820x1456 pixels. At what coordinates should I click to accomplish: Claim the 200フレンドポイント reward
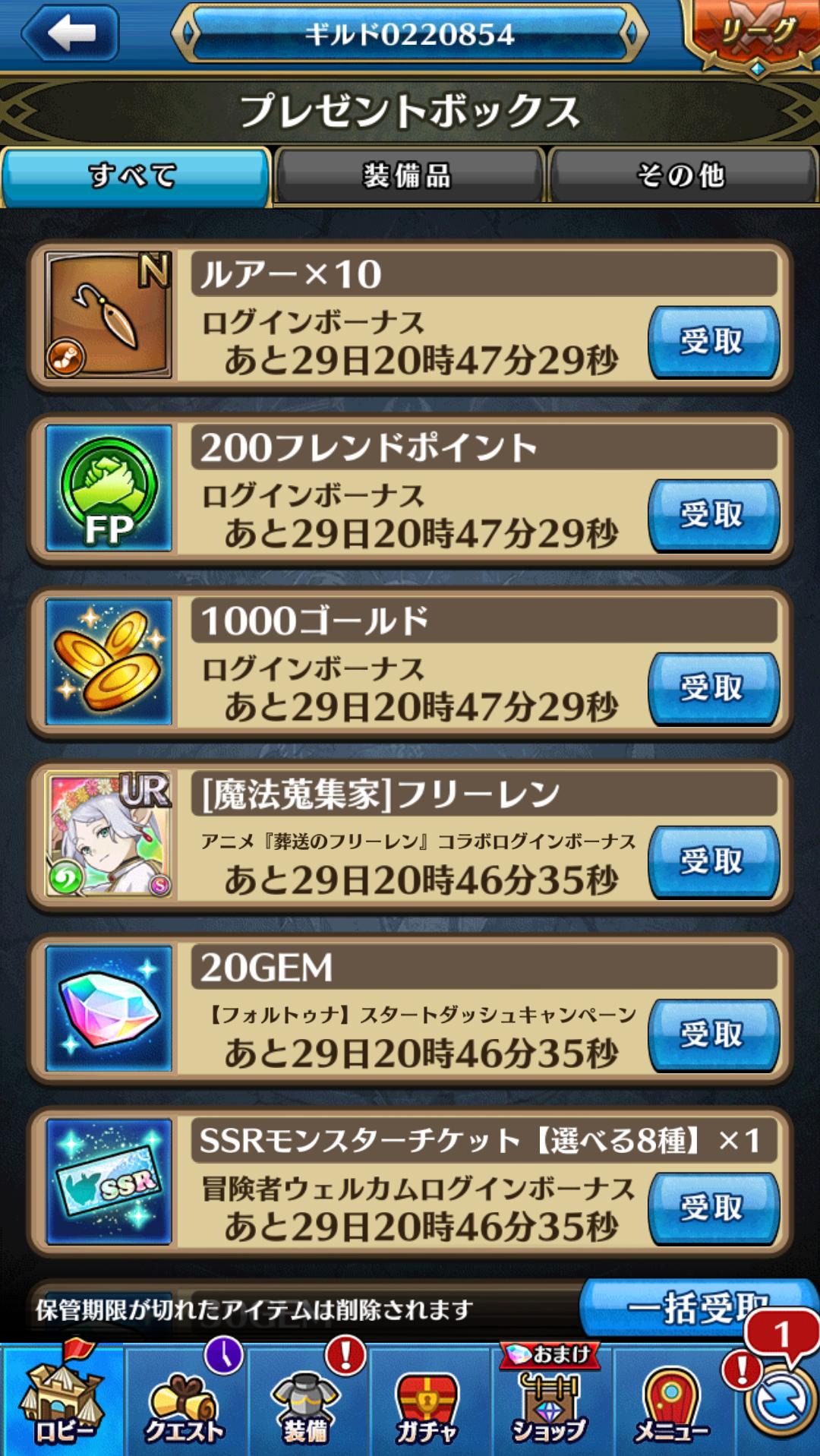pyautogui.click(x=712, y=515)
